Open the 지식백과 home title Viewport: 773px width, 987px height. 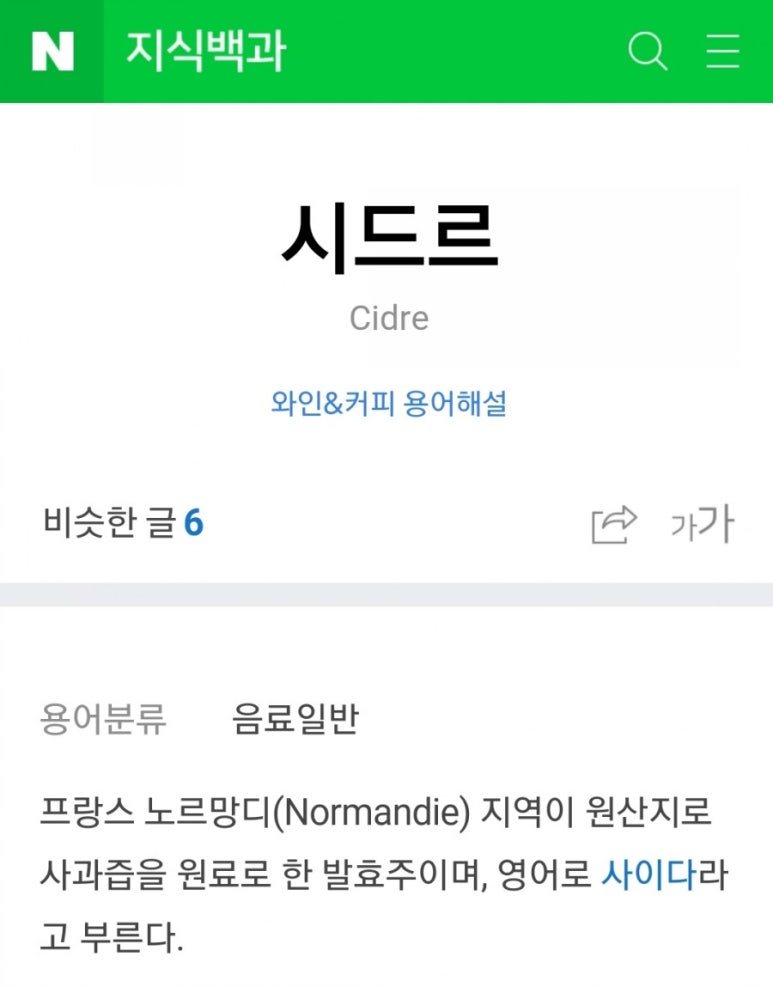click(206, 51)
